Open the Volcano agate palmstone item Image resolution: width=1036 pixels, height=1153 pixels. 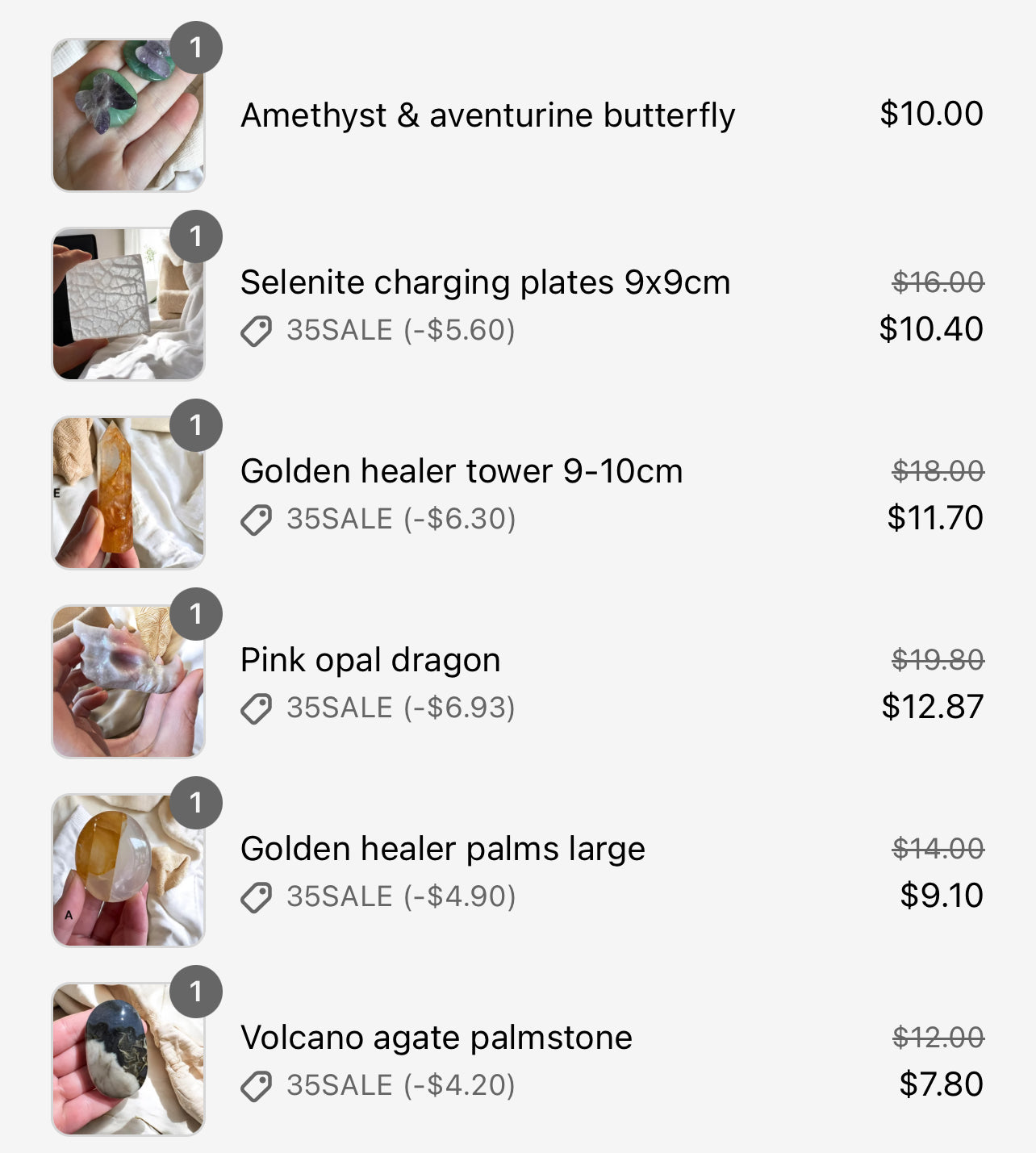coord(436,1038)
